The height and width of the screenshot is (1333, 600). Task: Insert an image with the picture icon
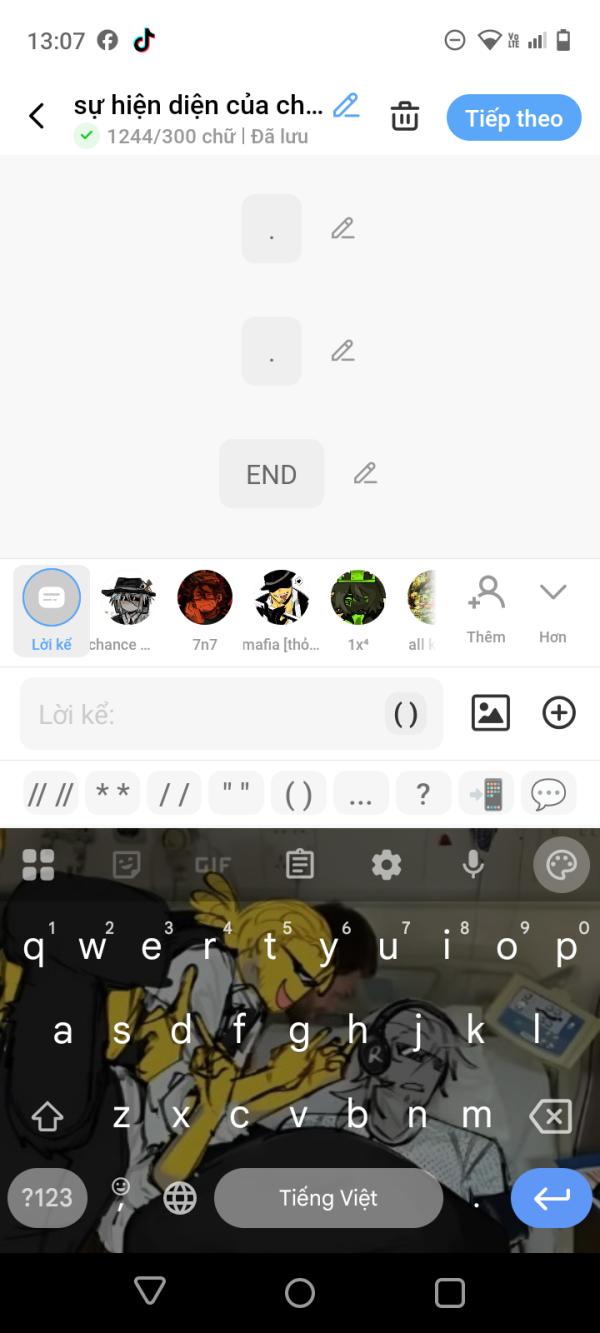point(490,713)
